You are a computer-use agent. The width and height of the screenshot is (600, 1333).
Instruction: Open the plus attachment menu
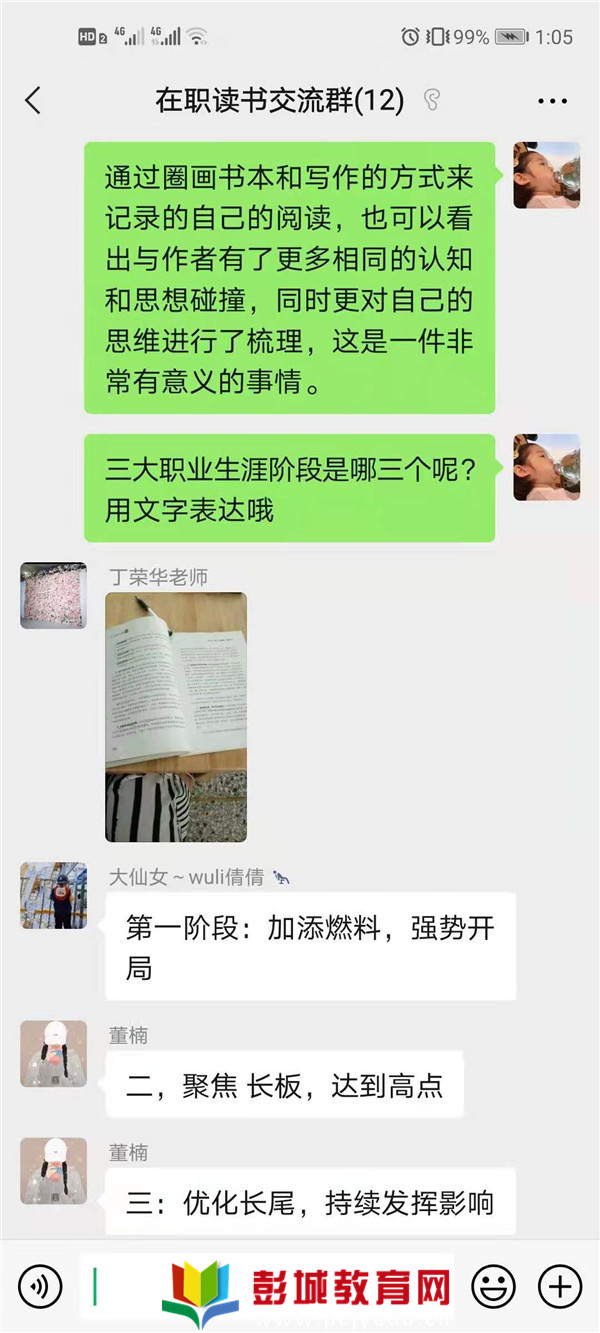[x=560, y=1285]
